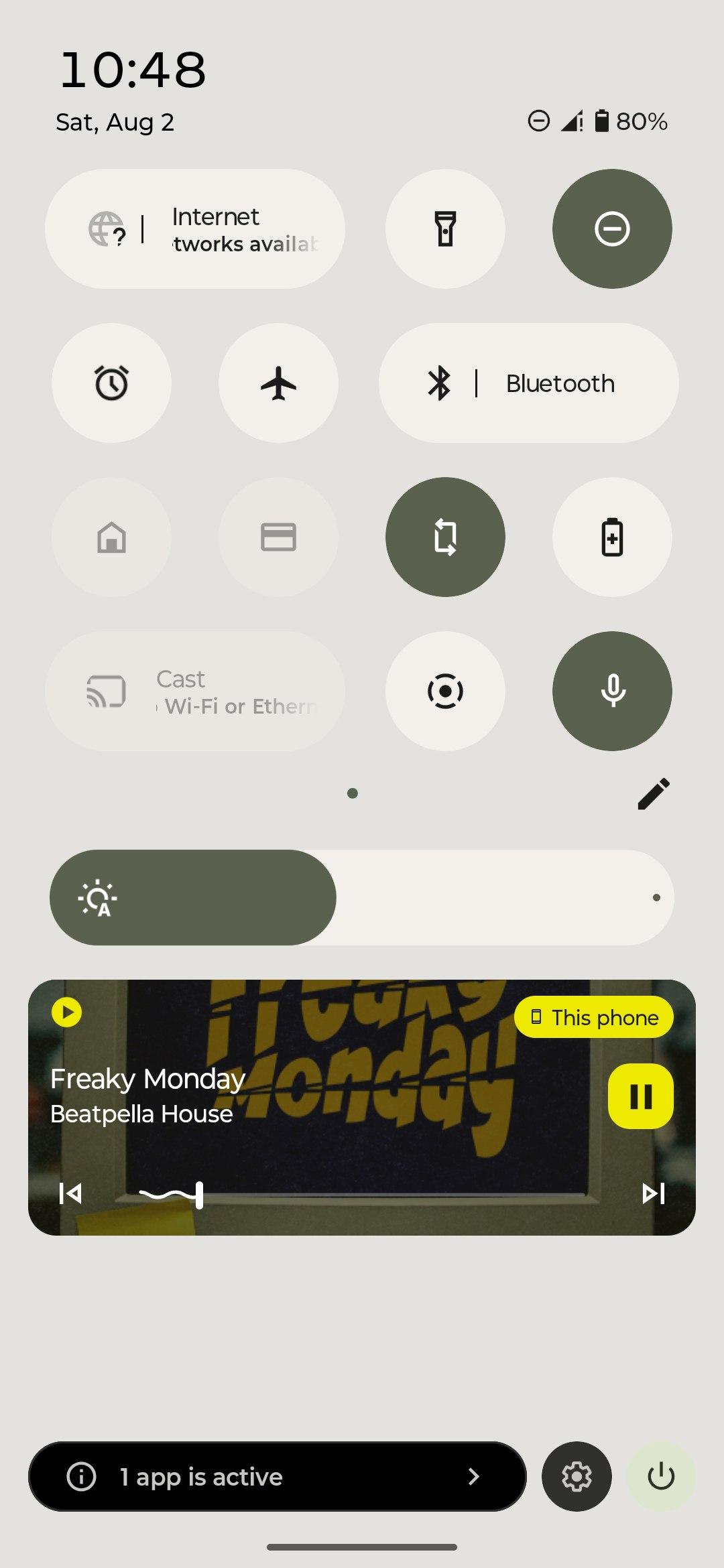724x1568 pixels.
Task: Tap the playback progress bar
Action: click(362, 1194)
